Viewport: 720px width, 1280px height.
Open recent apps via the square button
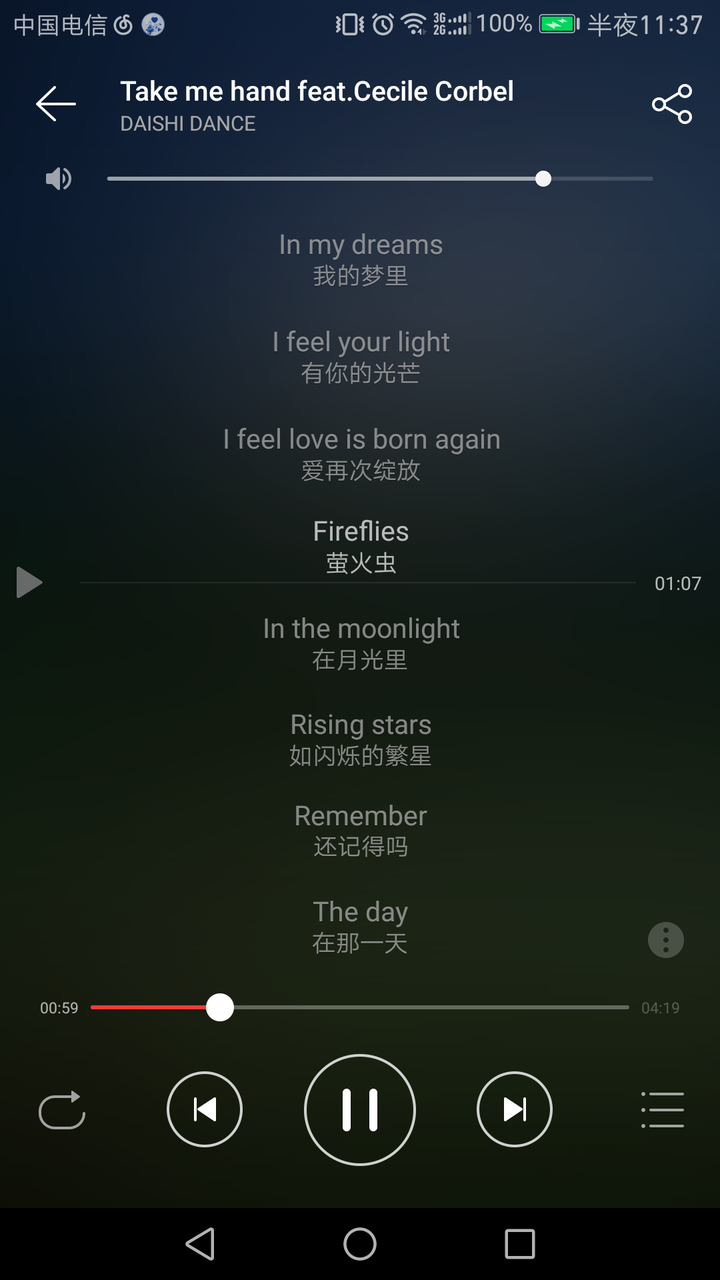coord(519,1244)
